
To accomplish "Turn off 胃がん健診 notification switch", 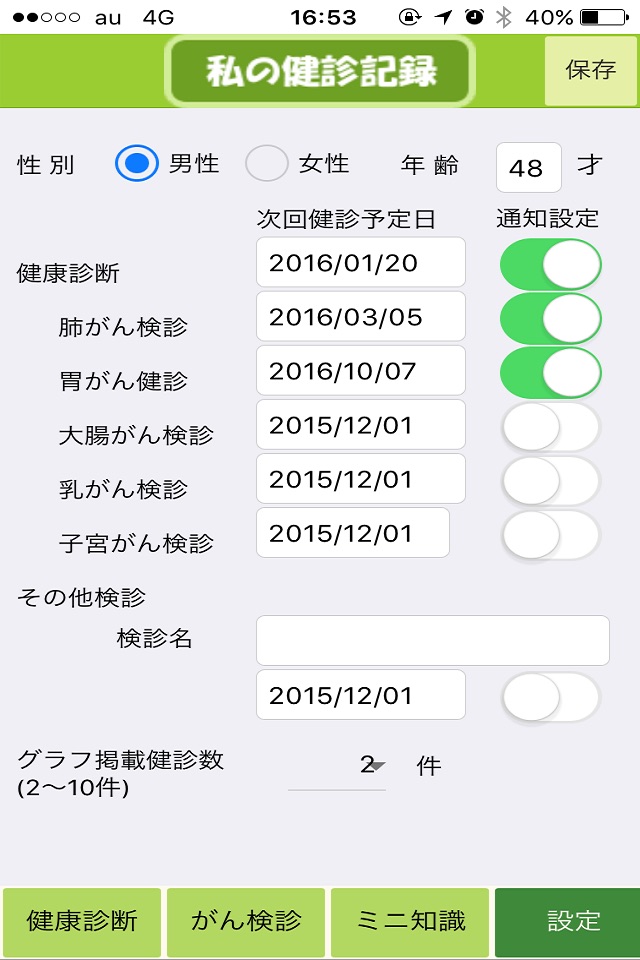I will click(x=551, y=372).
